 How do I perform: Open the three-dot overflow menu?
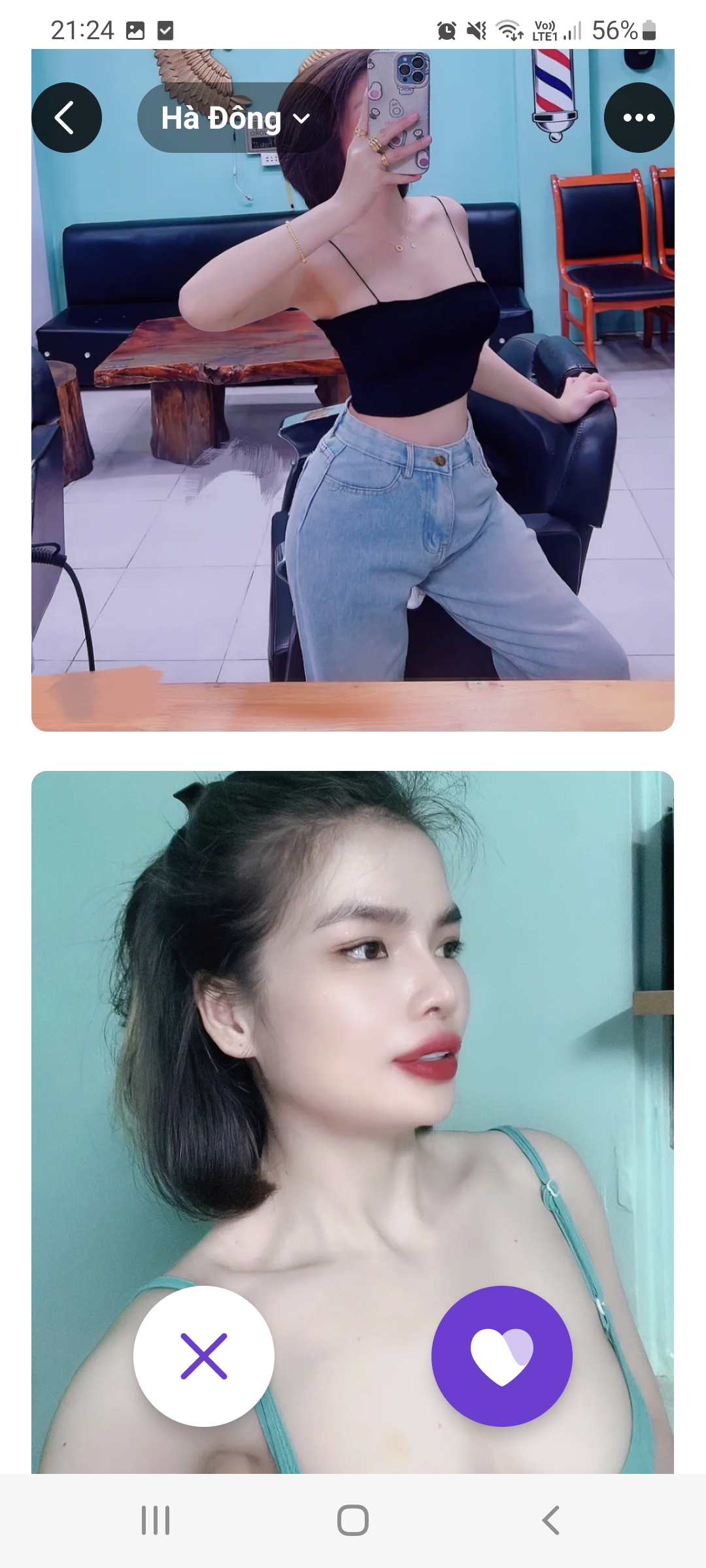[639, 118]
